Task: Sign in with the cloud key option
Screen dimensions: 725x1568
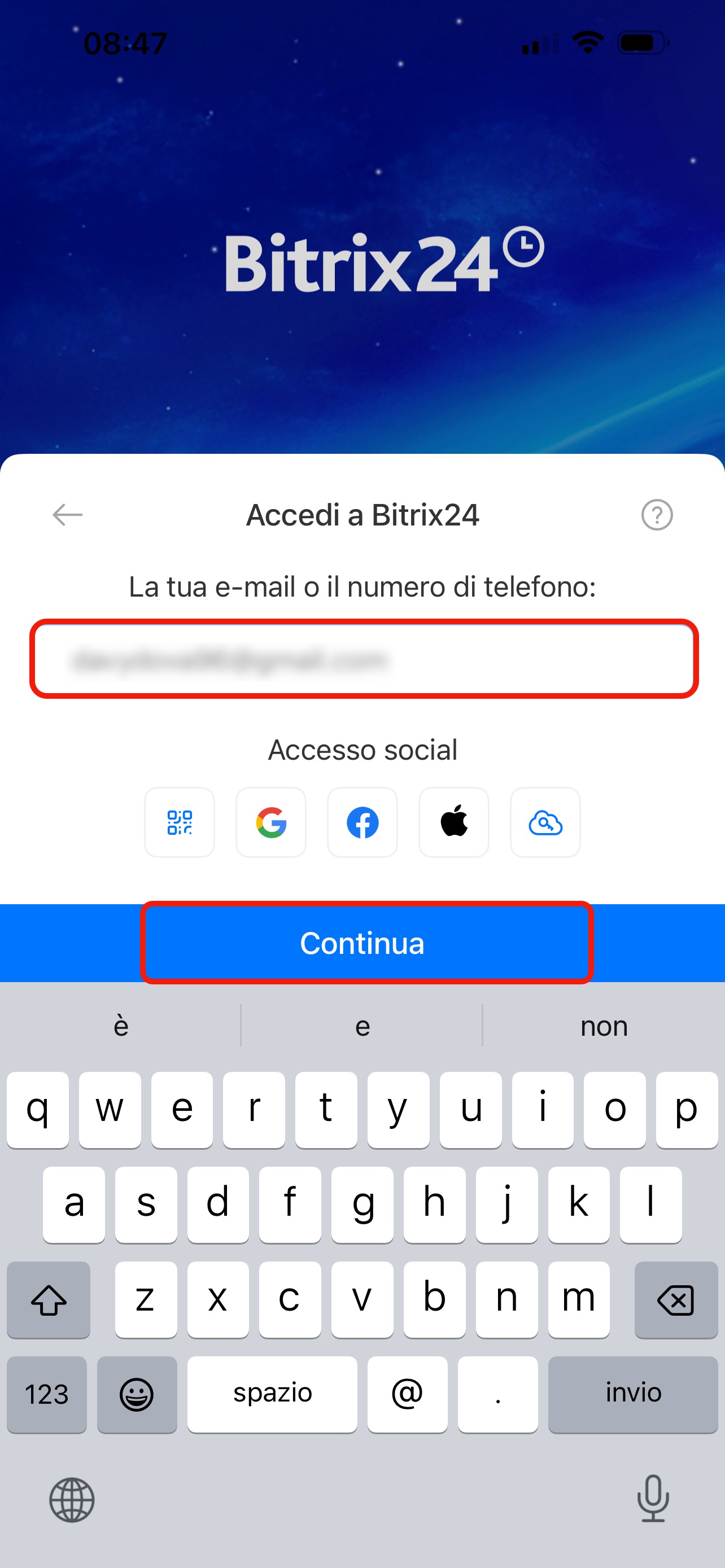Action: [x=545, y=822]
